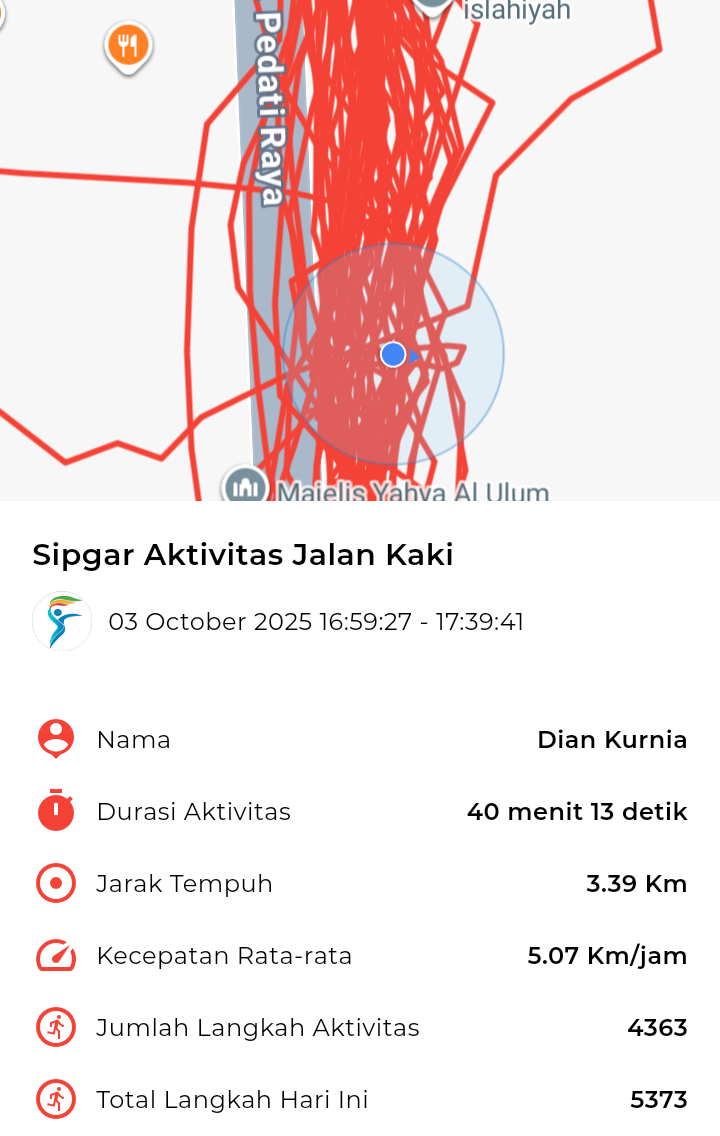Viewport: 720px width, 1136px height.
Task: Open the Majelis Yahya Al Ulum map marker
Action: click(x=245, y=486)
